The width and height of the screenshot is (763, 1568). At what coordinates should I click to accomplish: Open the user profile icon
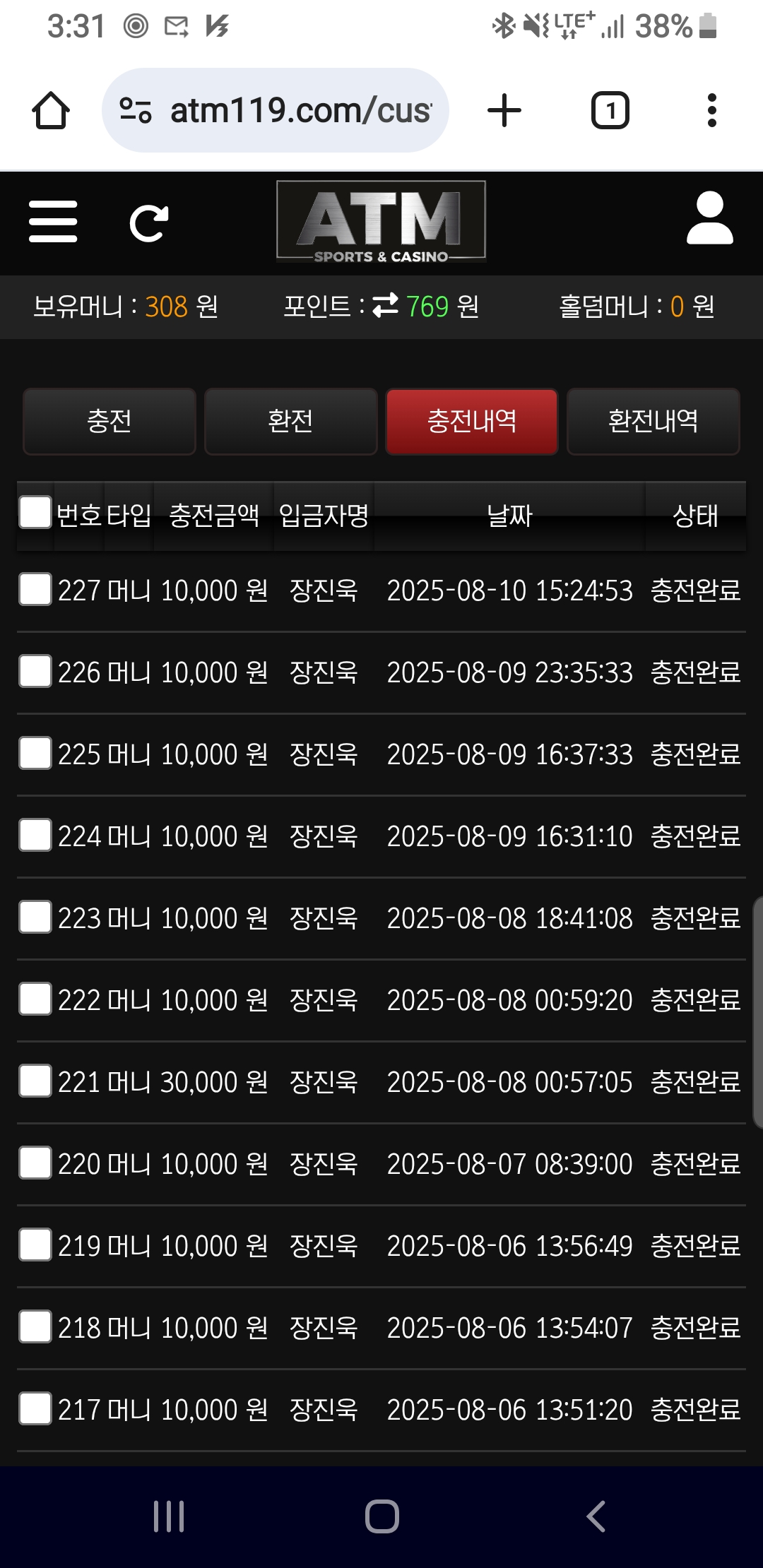tap(709, 218)
